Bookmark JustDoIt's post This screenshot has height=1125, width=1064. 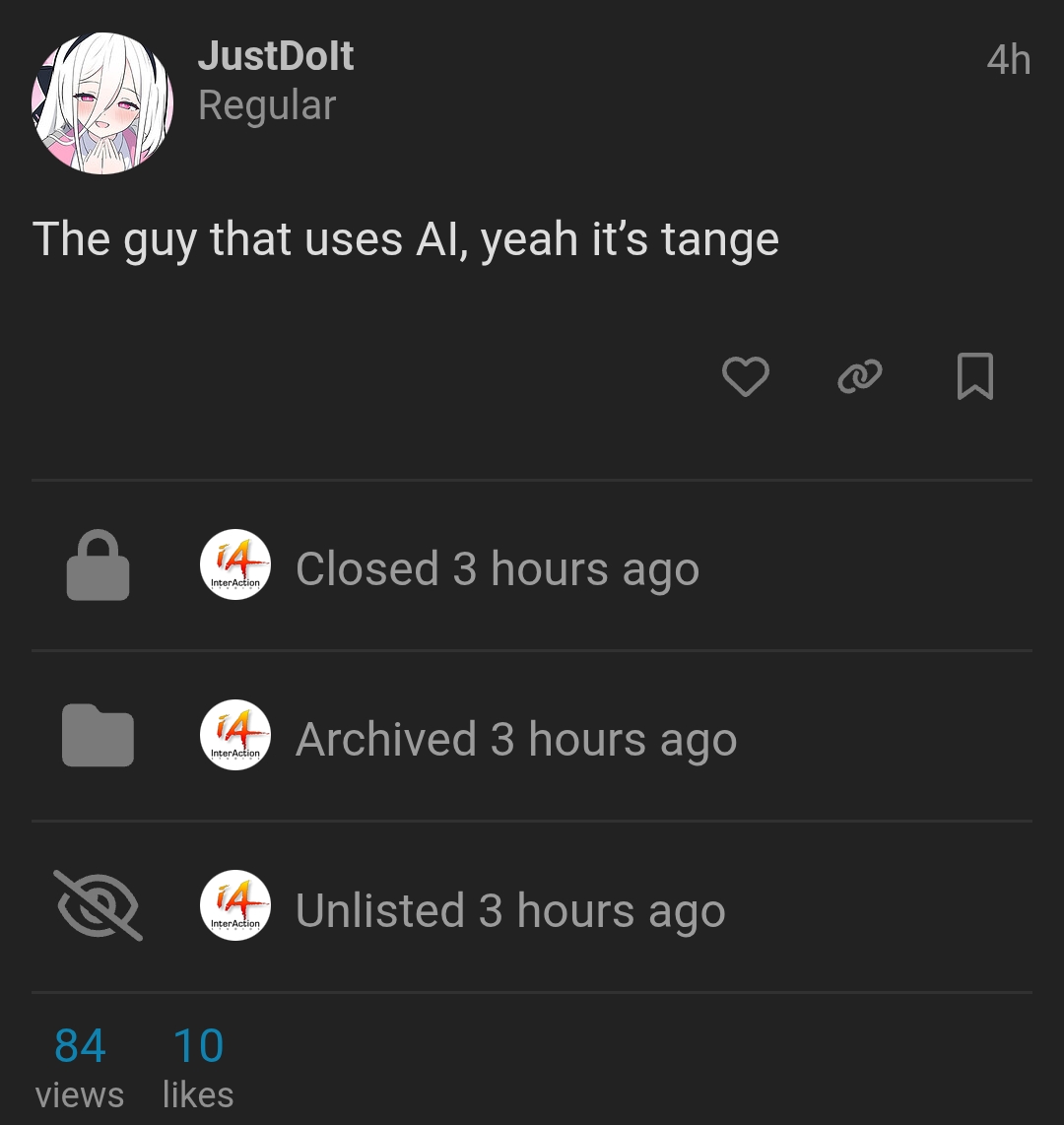(974, 376)
